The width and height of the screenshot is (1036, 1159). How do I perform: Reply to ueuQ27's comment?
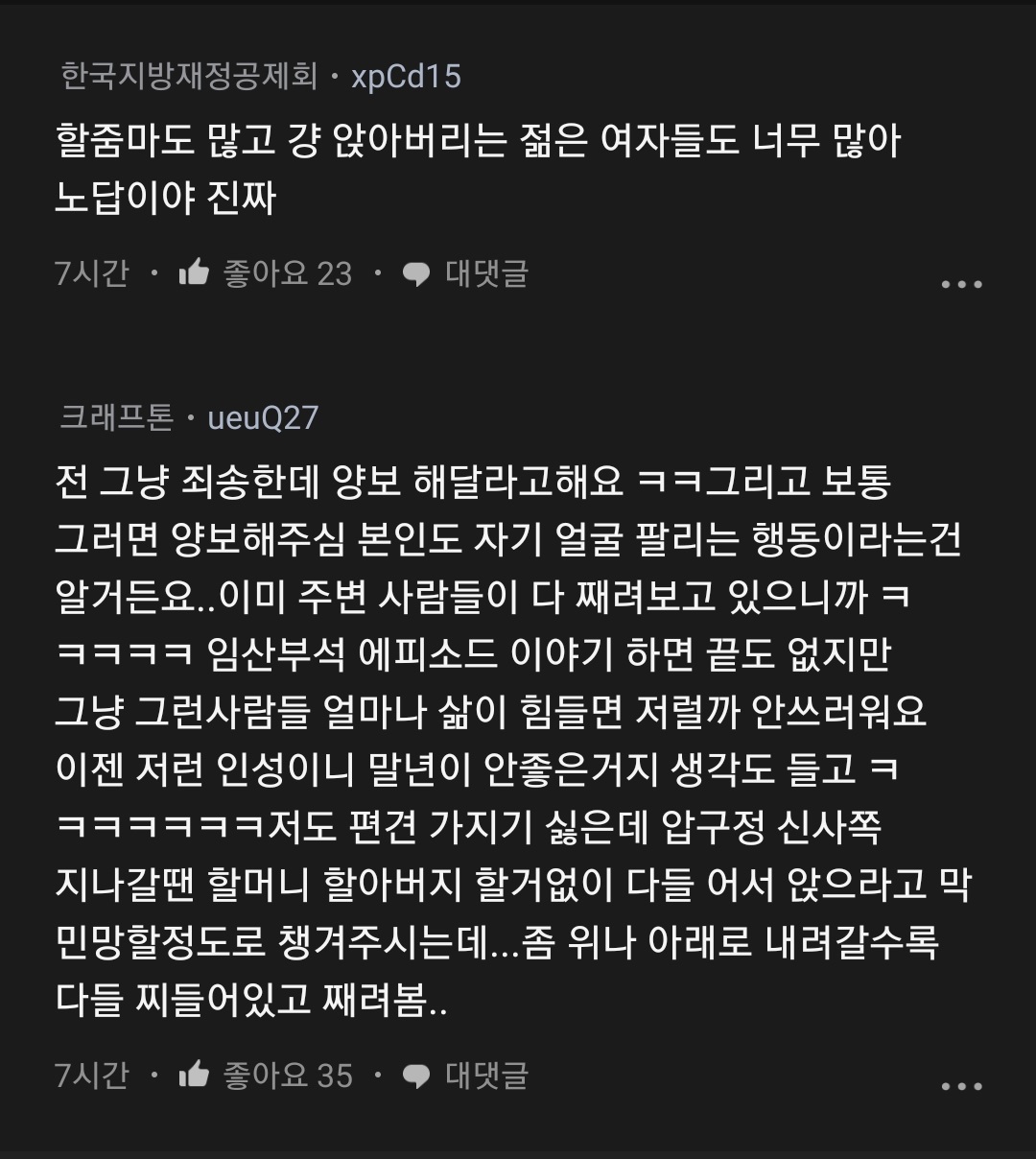pos(465,1076)
